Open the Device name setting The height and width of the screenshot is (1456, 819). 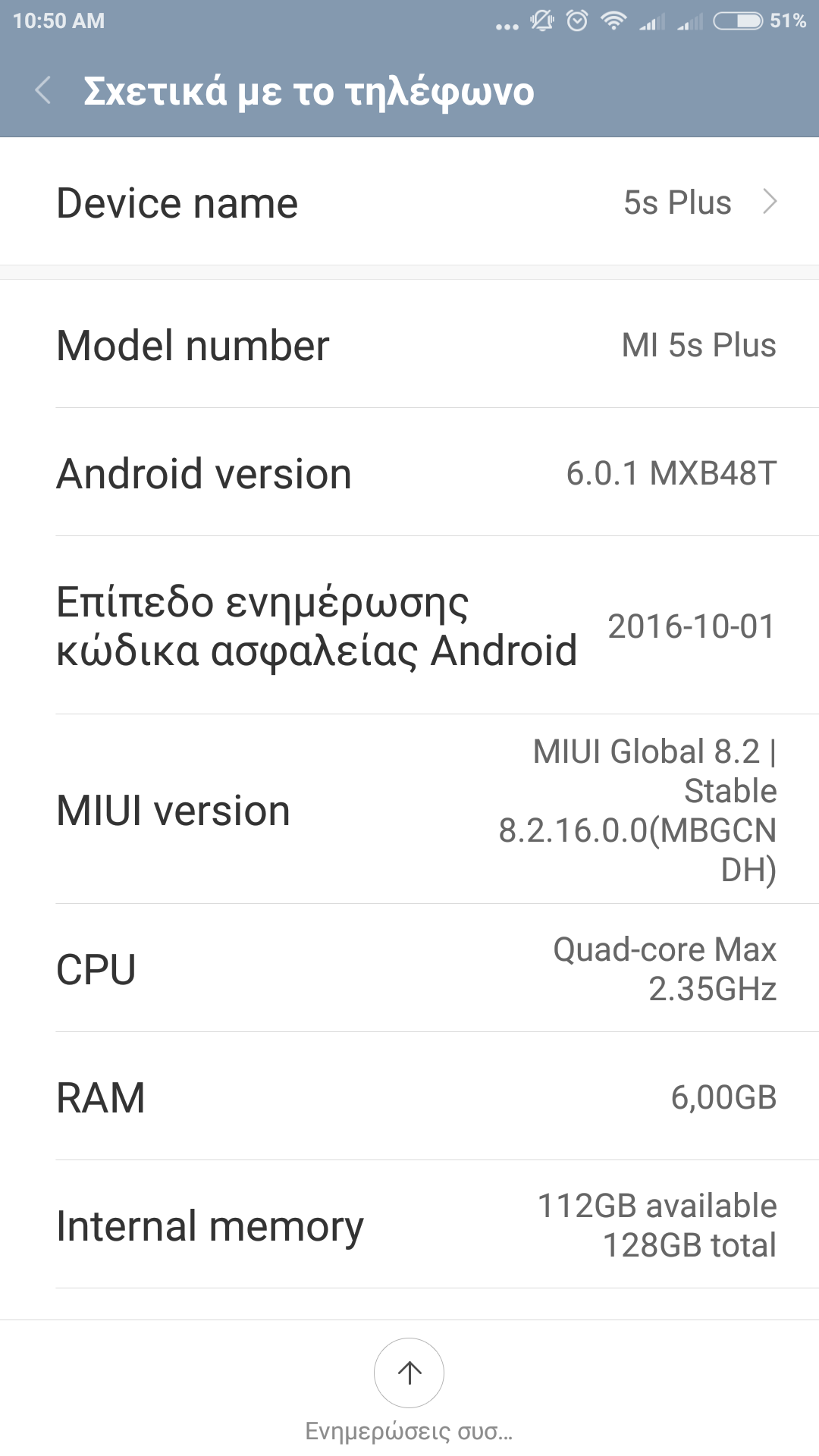click(x=409, y=202)
